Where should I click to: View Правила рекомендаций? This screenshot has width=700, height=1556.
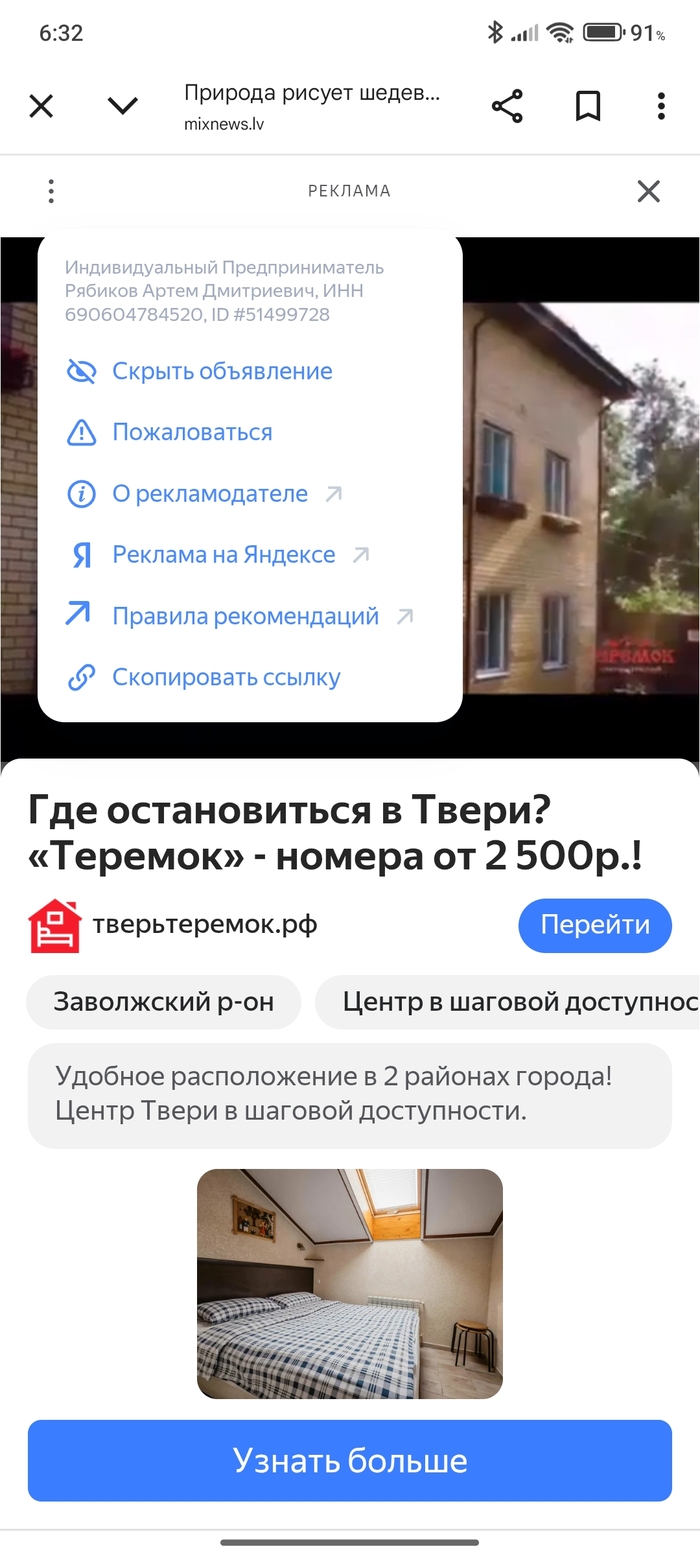pos(245,616)
